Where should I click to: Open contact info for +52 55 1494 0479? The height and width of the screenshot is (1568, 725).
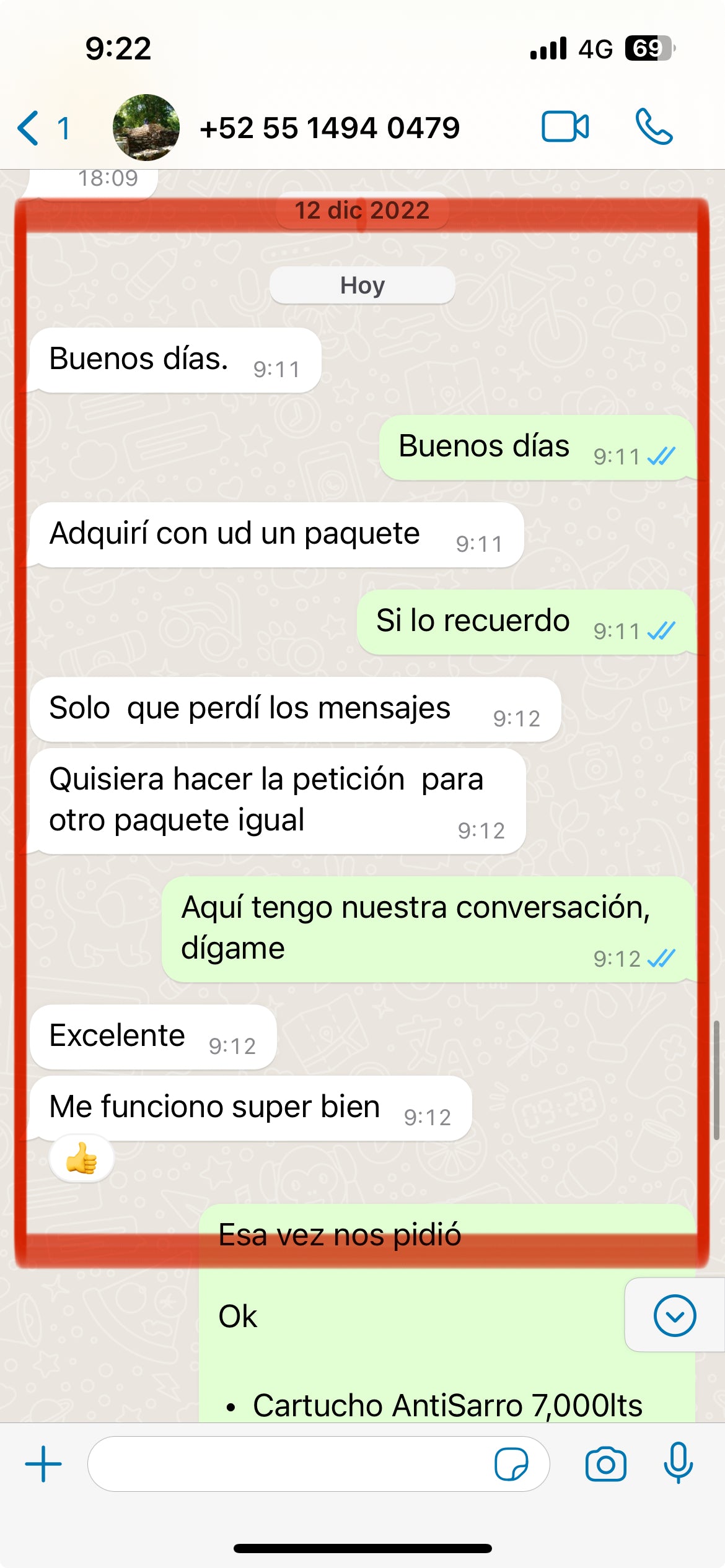coord(330,128)
